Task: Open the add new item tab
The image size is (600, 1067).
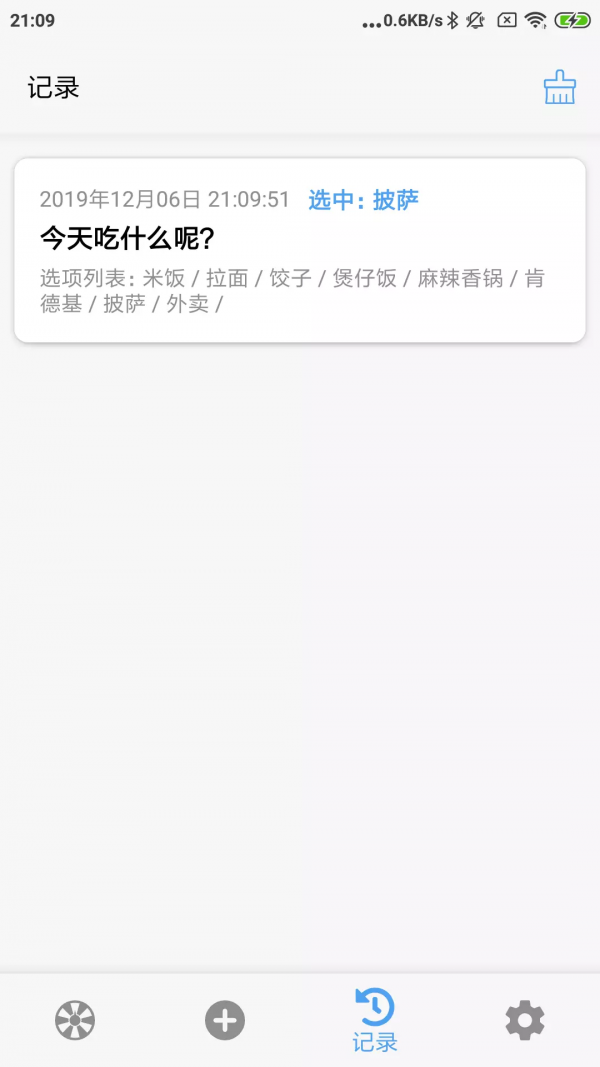Action: pyautogui.click(x=225, y=1020)
